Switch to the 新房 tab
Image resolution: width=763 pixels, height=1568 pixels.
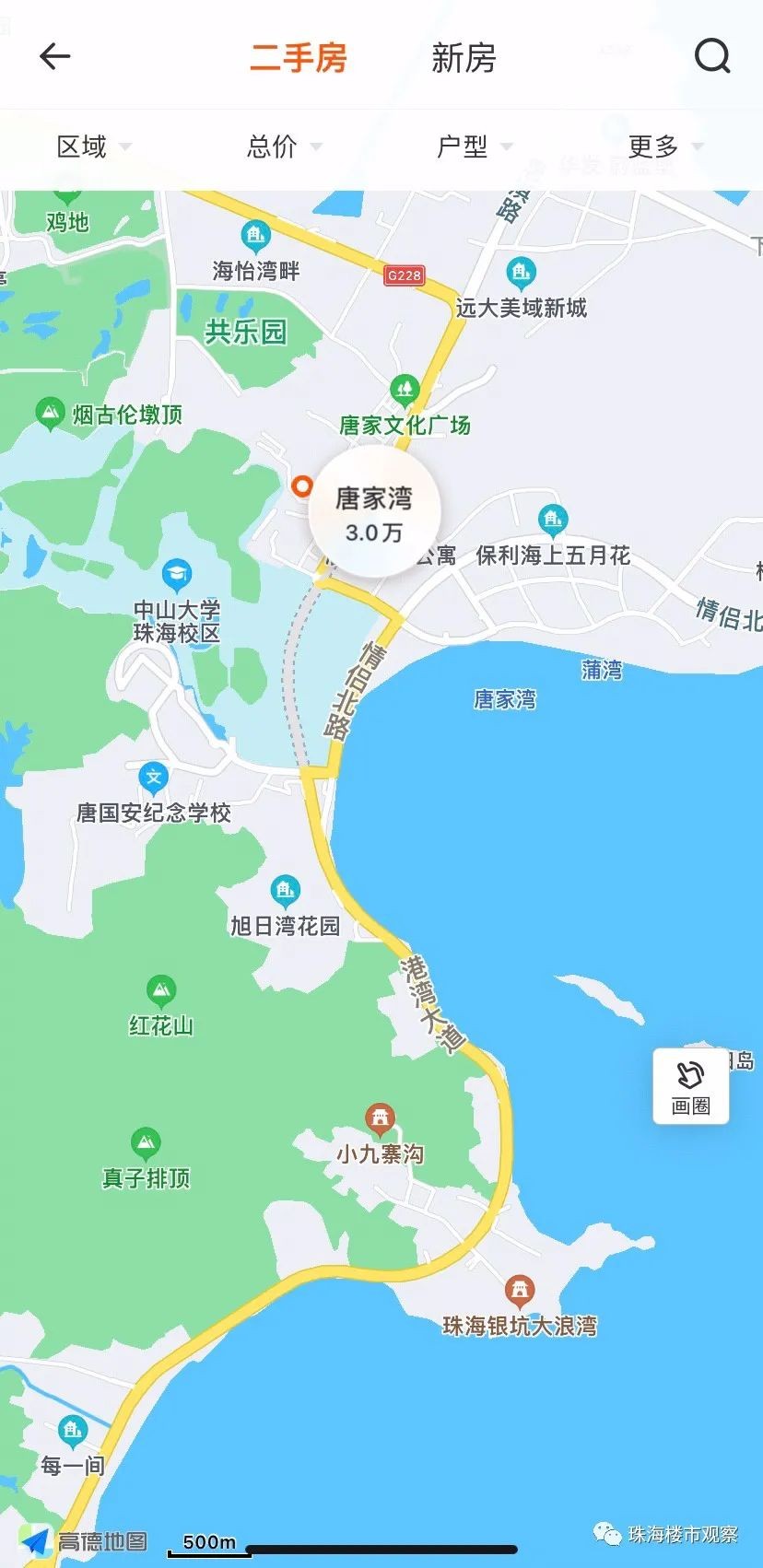click(464, 59)
